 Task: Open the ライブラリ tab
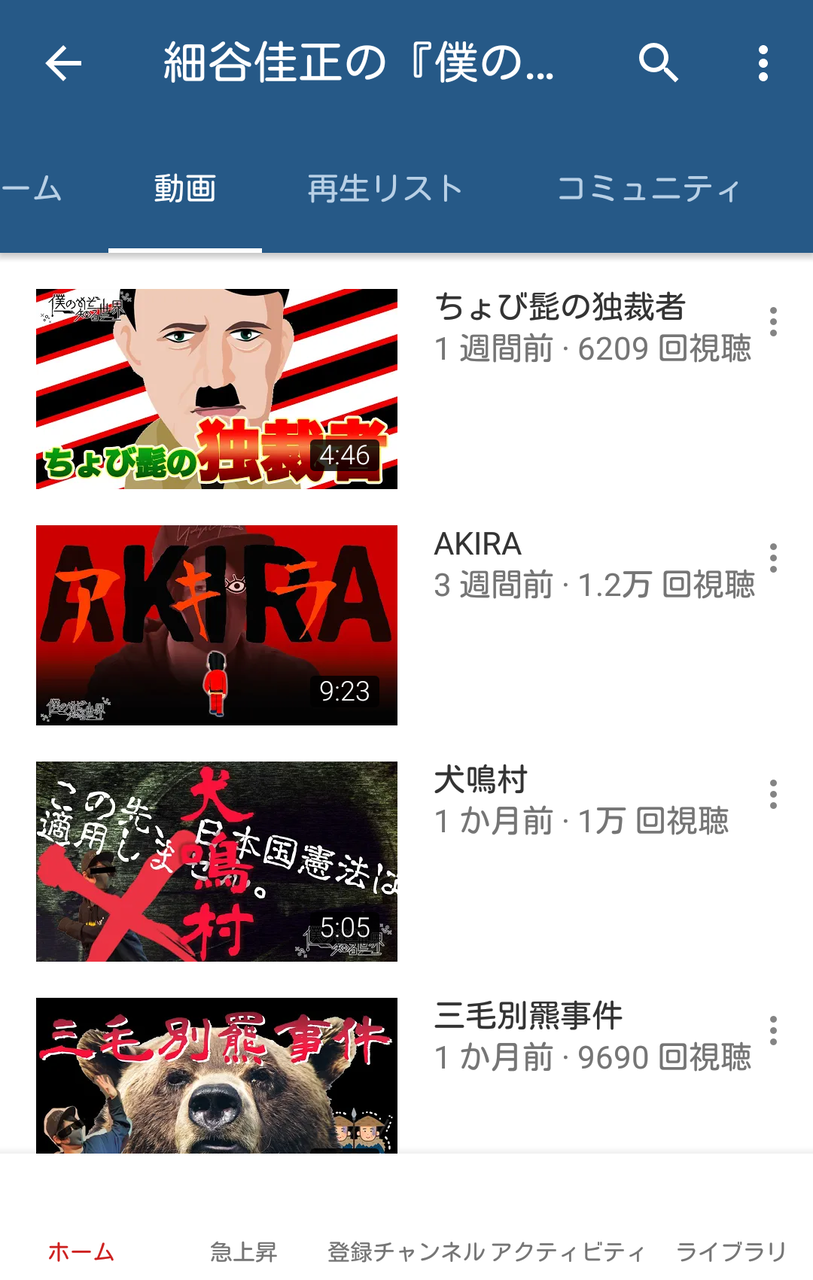[732, 1251]
